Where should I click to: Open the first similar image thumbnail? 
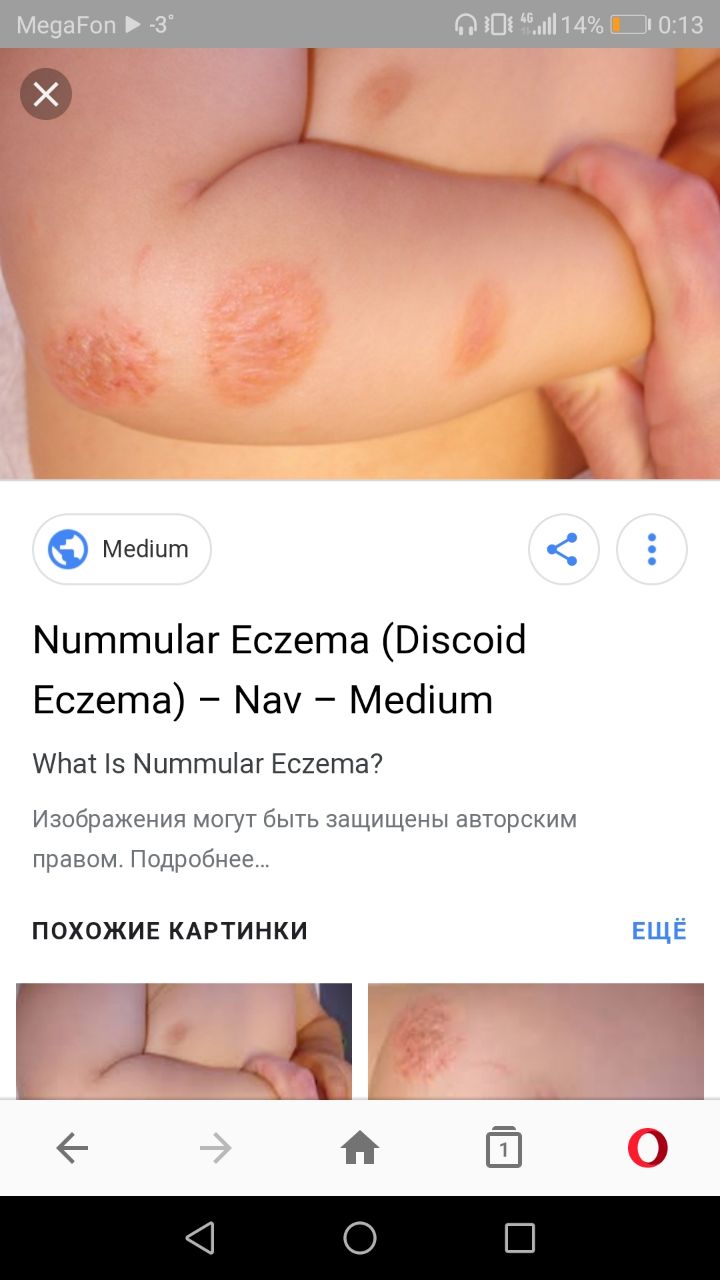(x=184, y=1040)
